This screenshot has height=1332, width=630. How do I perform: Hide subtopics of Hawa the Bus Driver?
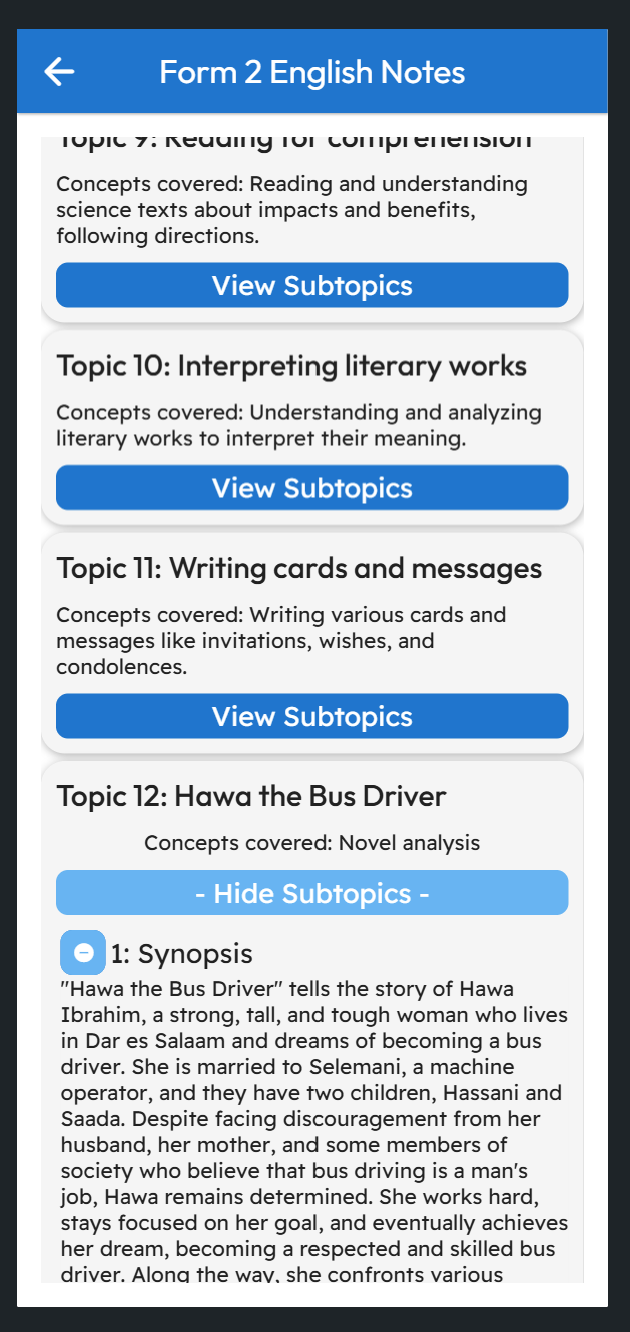click(312, 893)
